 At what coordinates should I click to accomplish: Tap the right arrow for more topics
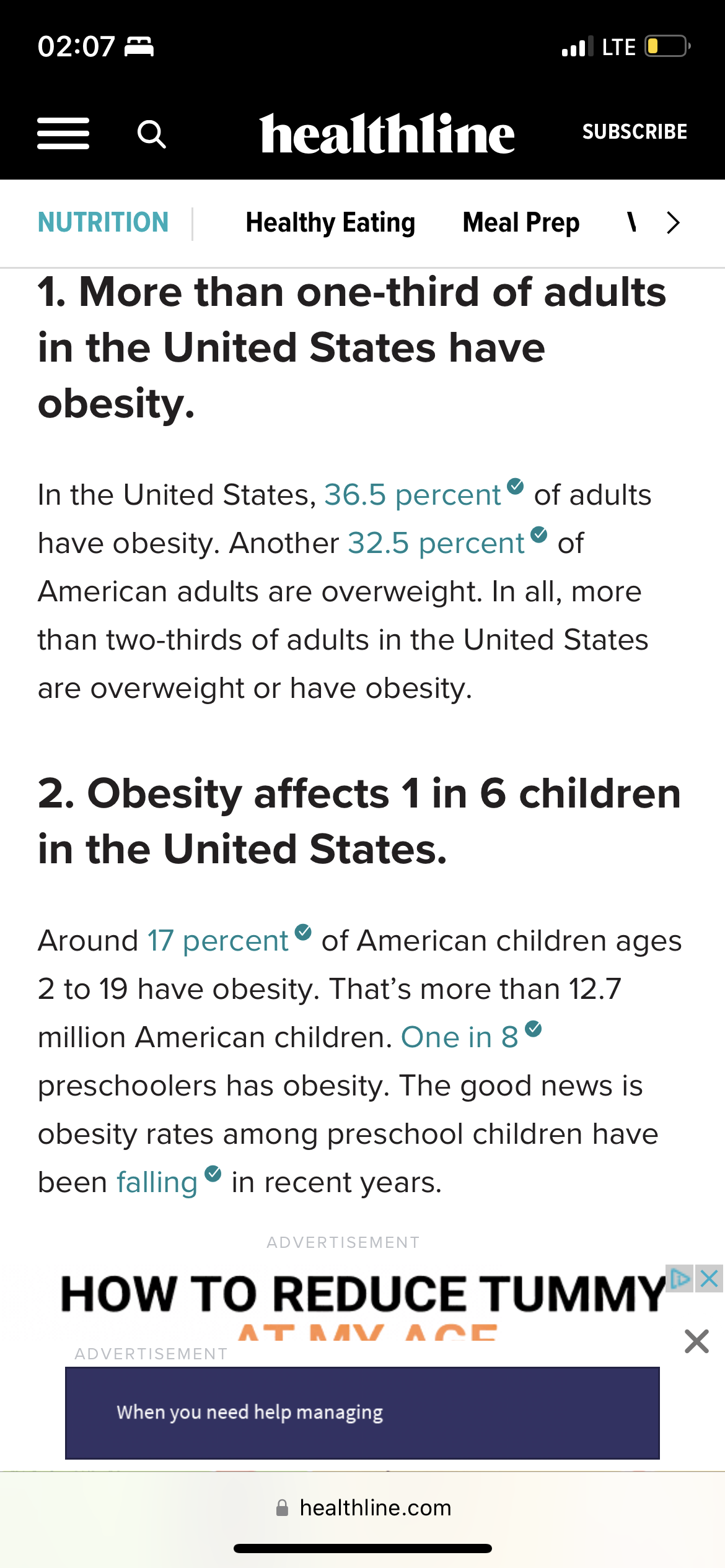[x=673, y=223]
